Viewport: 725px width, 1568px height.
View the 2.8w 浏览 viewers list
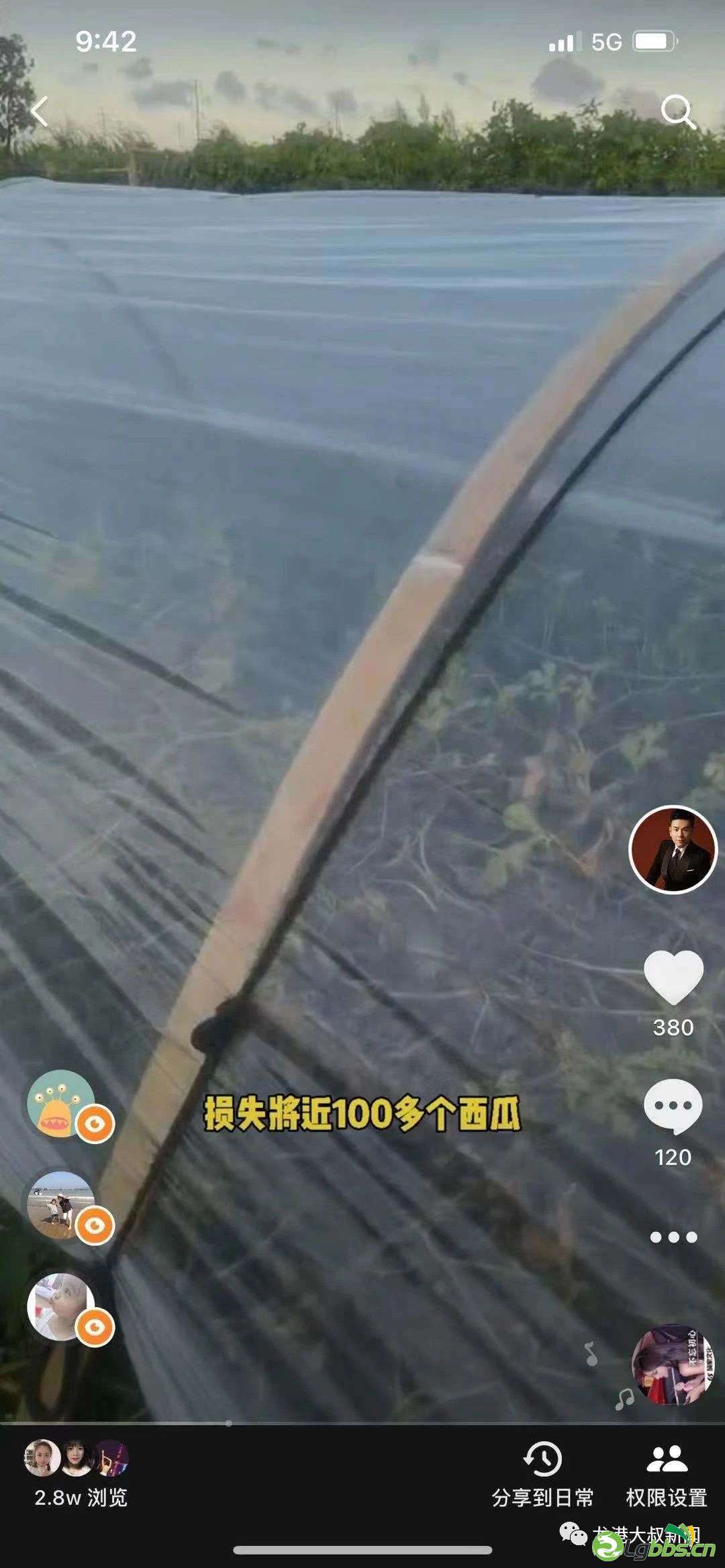(x=79, y=1472)
